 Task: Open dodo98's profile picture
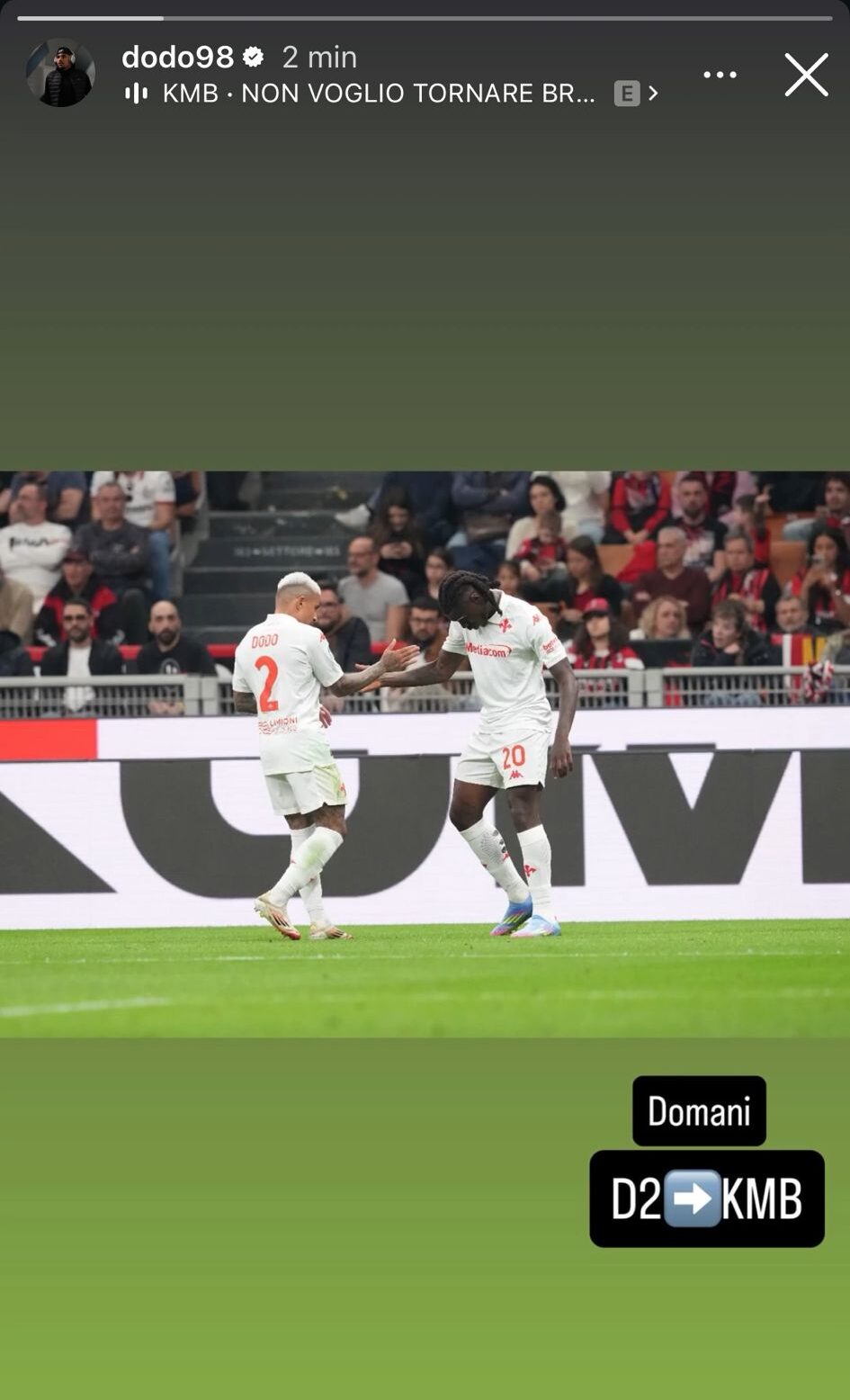[x=60, y=74]
